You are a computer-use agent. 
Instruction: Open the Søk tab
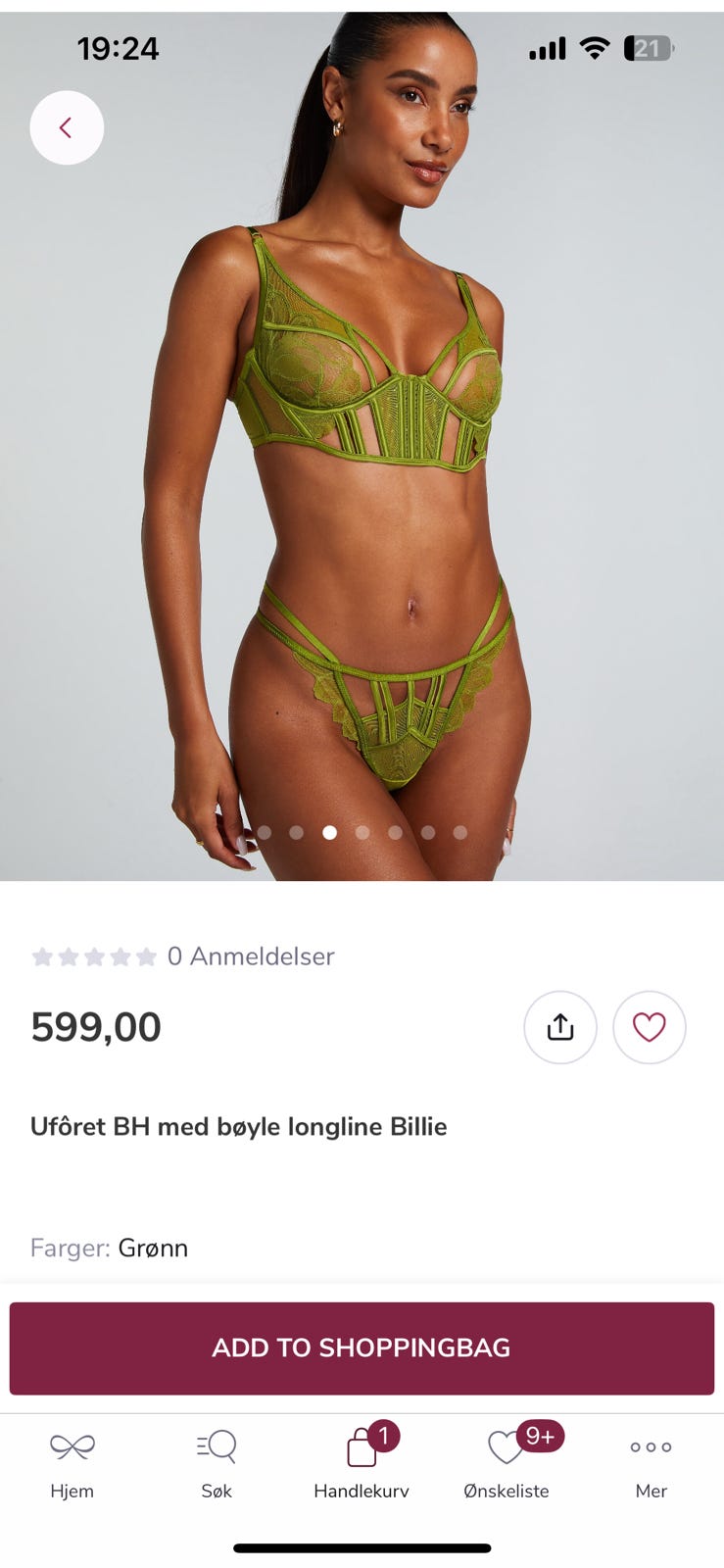[217, 1462]
